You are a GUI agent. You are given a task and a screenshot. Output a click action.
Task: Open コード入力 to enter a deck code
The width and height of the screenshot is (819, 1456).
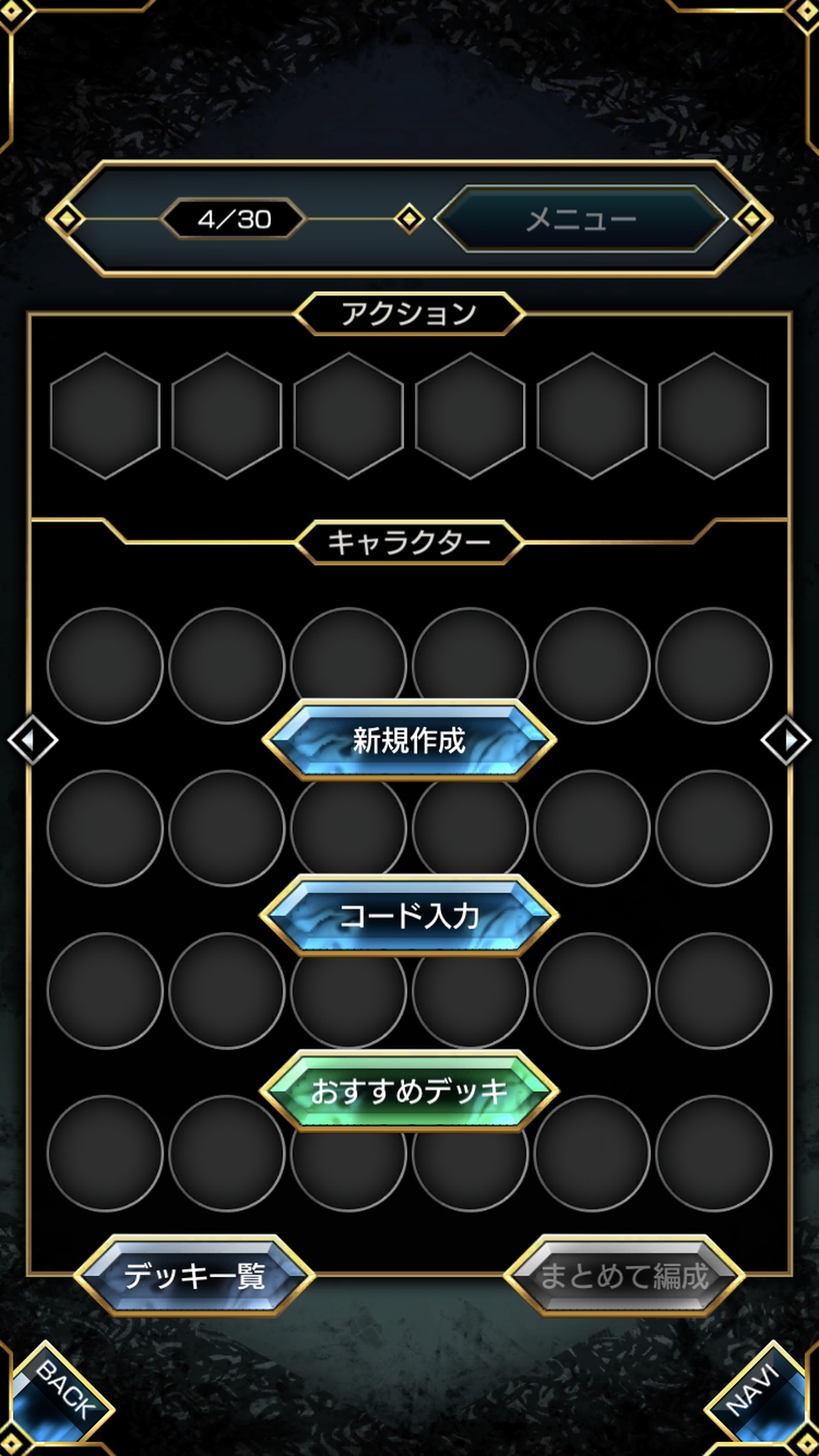pos(409,916)
